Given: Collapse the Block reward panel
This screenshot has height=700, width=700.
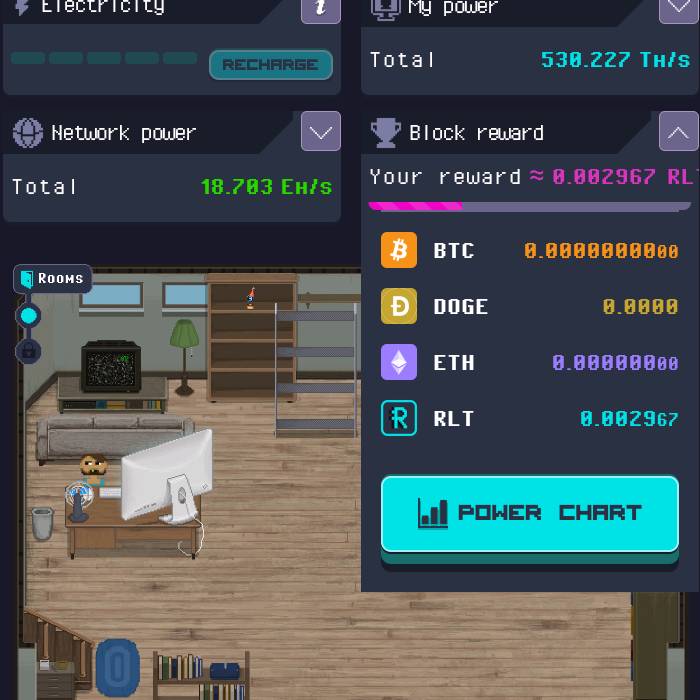Looking at the screenshot, I should [x=678, y=132].
